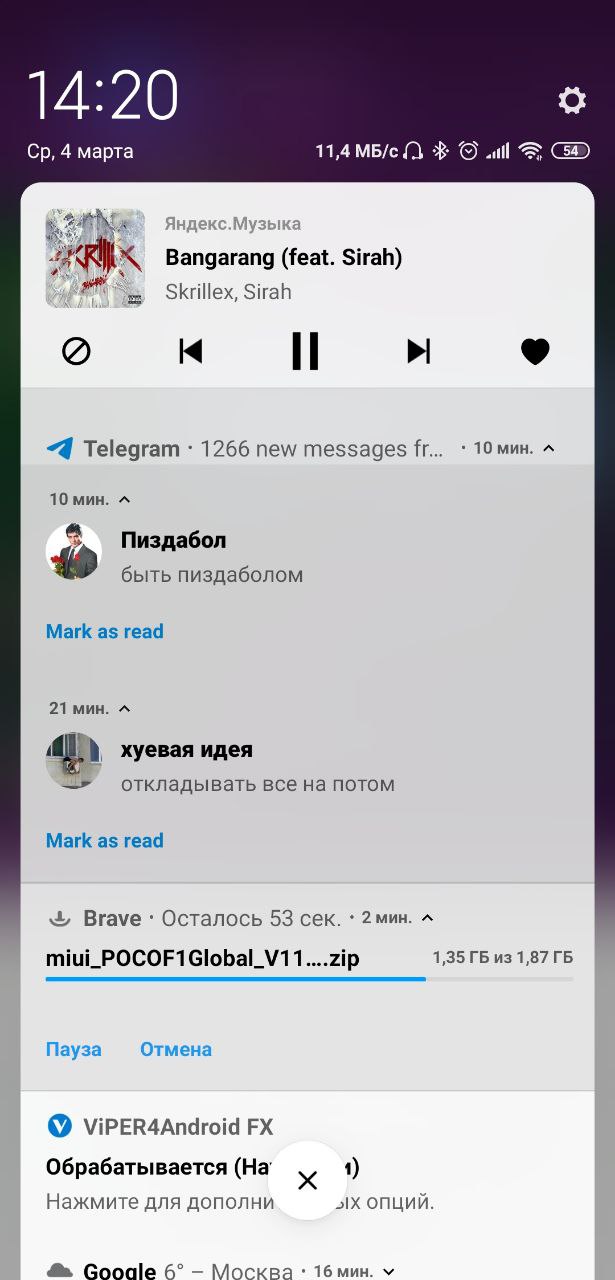This screenshot has width=615, height=1280.
Task: Mark as read the 10 мин. message
Action: tap(105, 631)
